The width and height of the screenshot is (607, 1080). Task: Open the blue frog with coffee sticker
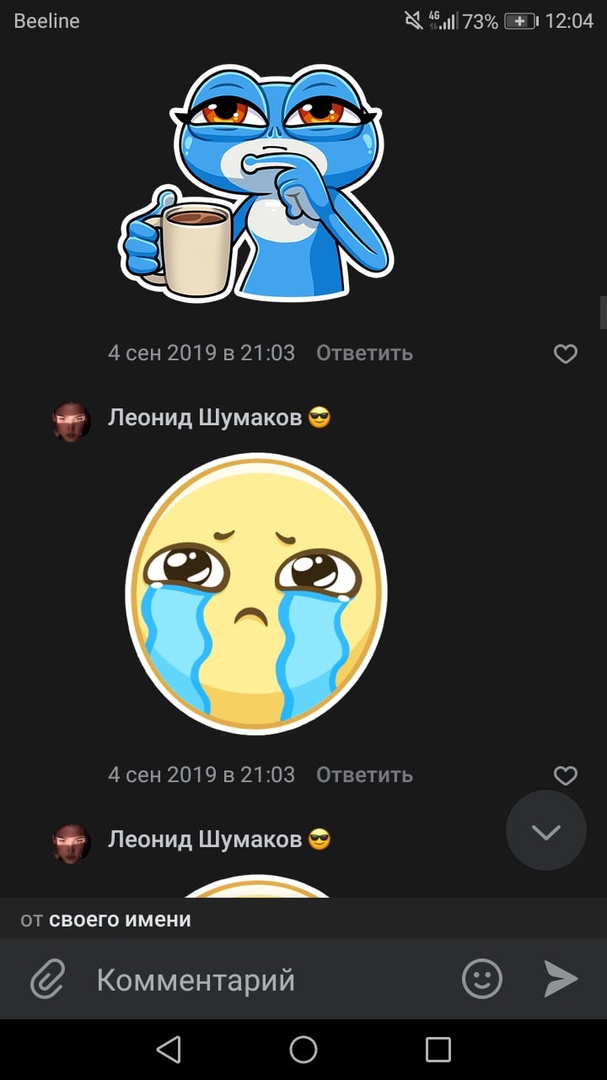point(258,182)
